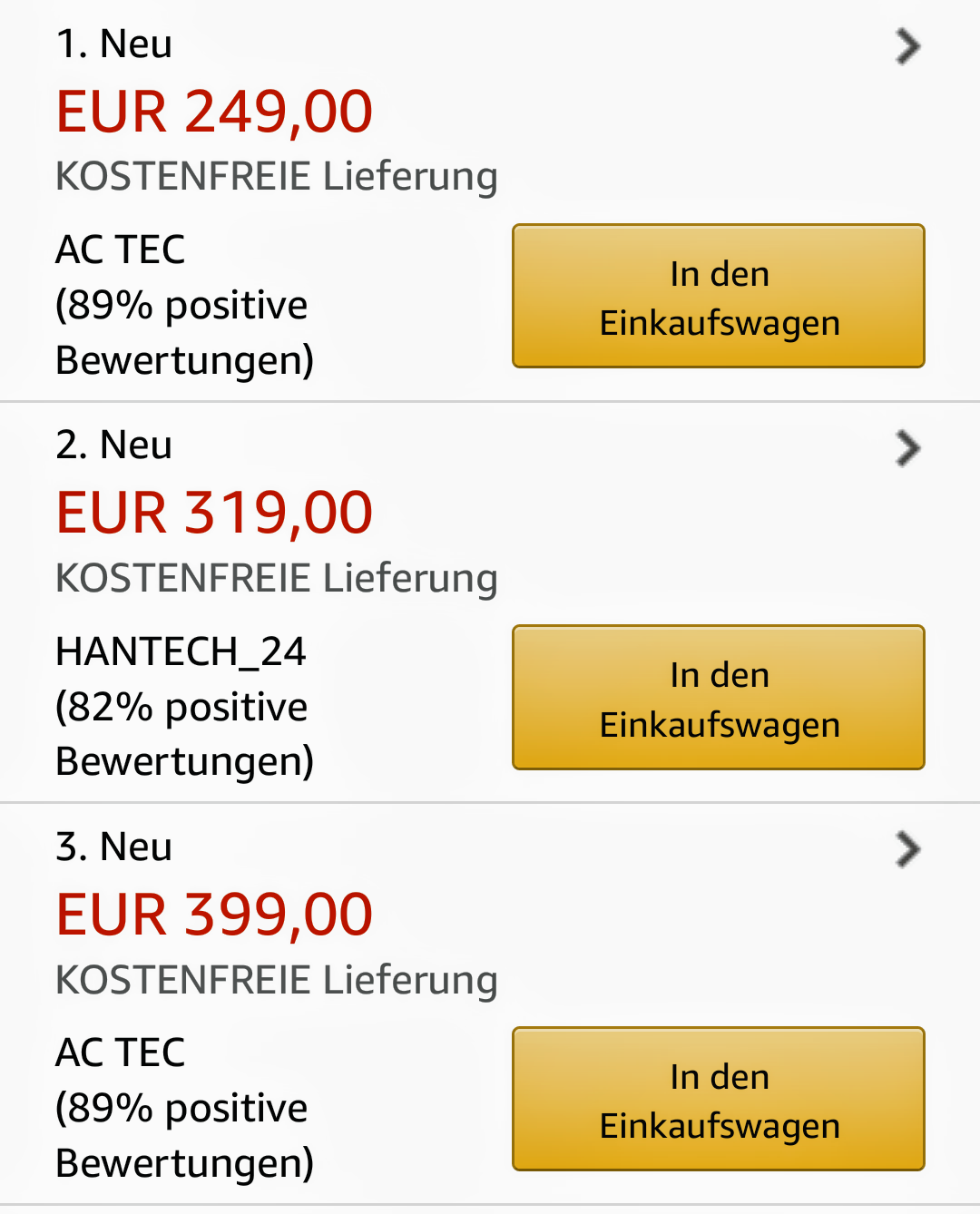Open details of offer 3 via chevron
This screenshot has height=1214, width=980.
(907, 850)
